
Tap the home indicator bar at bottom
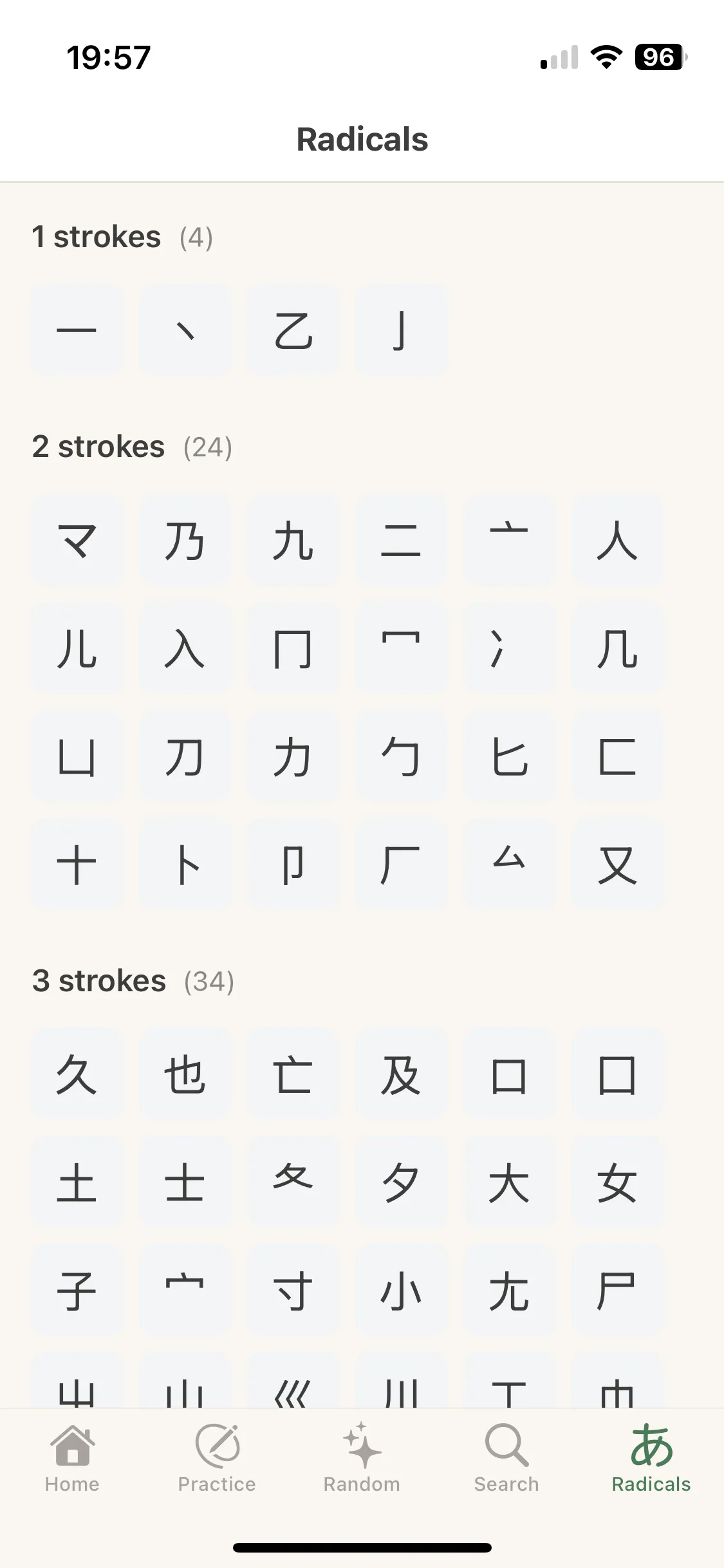(362, 1547)
